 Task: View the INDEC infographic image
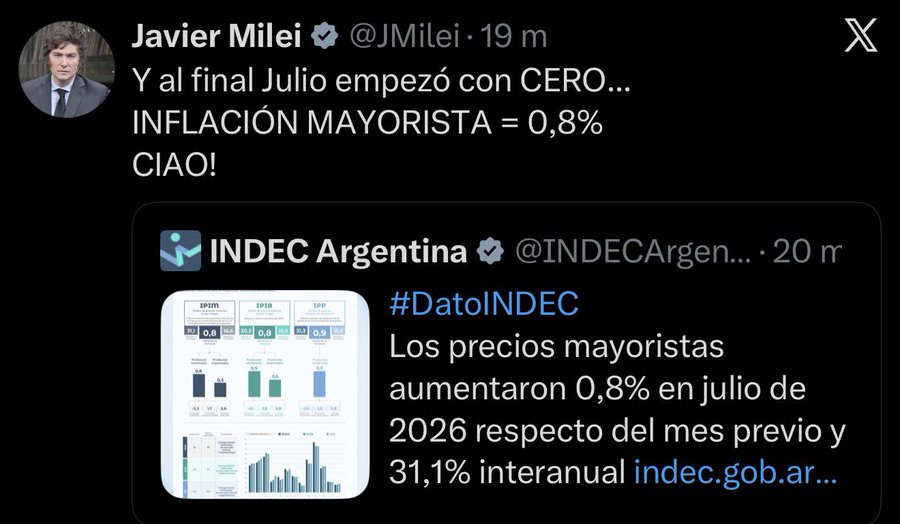coord(265,394)
